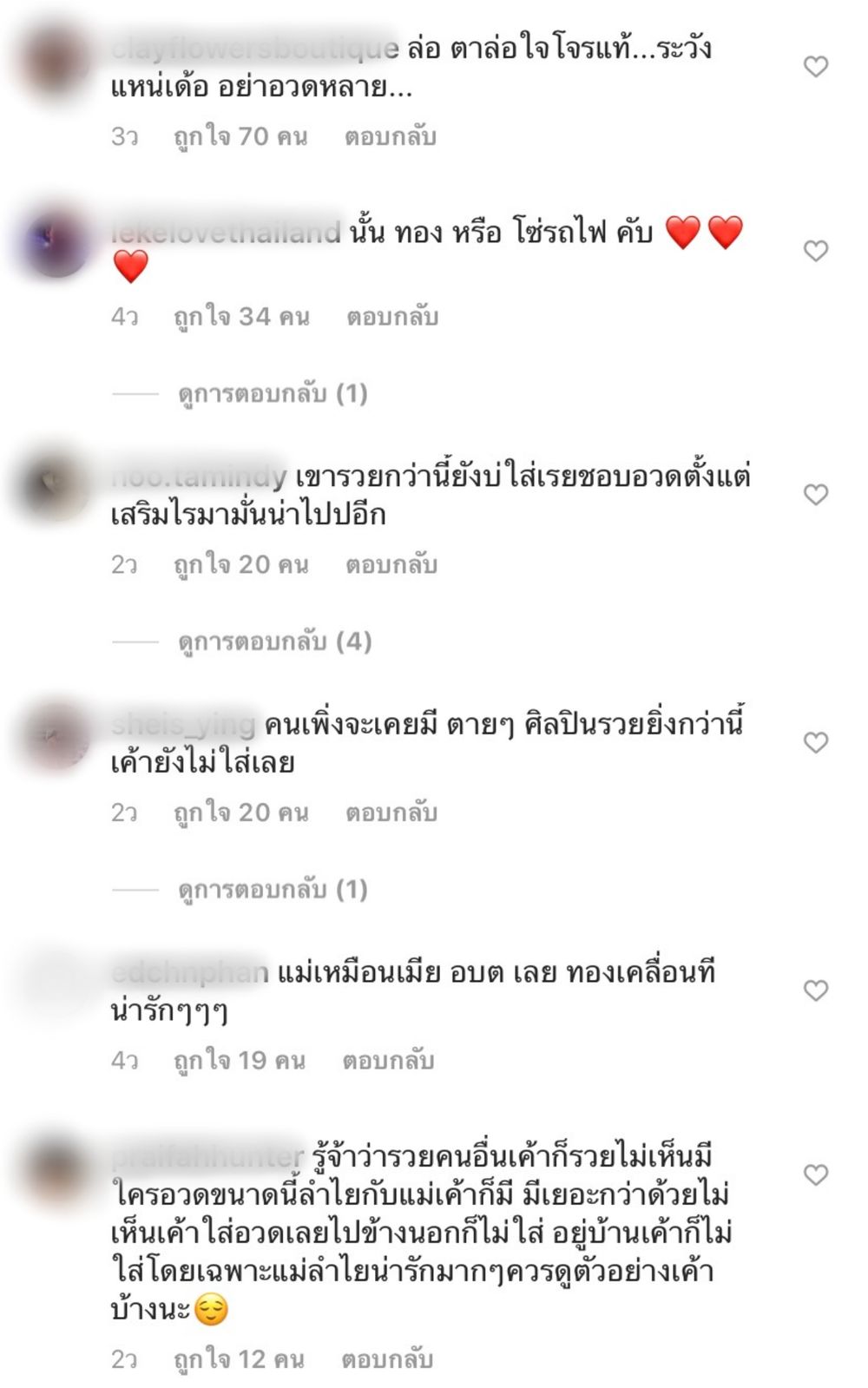The height and width of the screenshot is (1388, 868).
Task: Reply to the comment starting คนเพิ่งจะเคยมี
Action: click(x=391, y=812)
